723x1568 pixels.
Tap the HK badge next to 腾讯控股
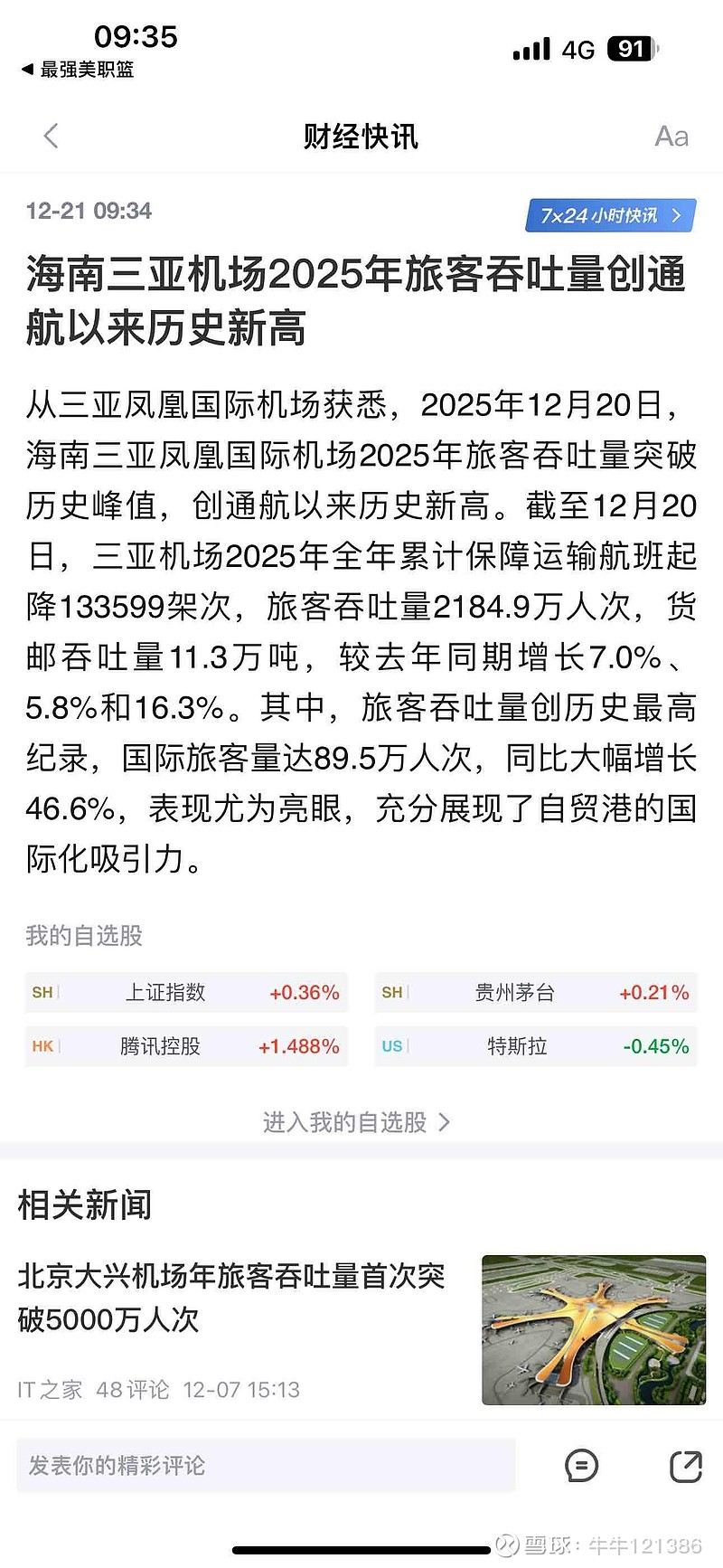tap(42, 1046)
